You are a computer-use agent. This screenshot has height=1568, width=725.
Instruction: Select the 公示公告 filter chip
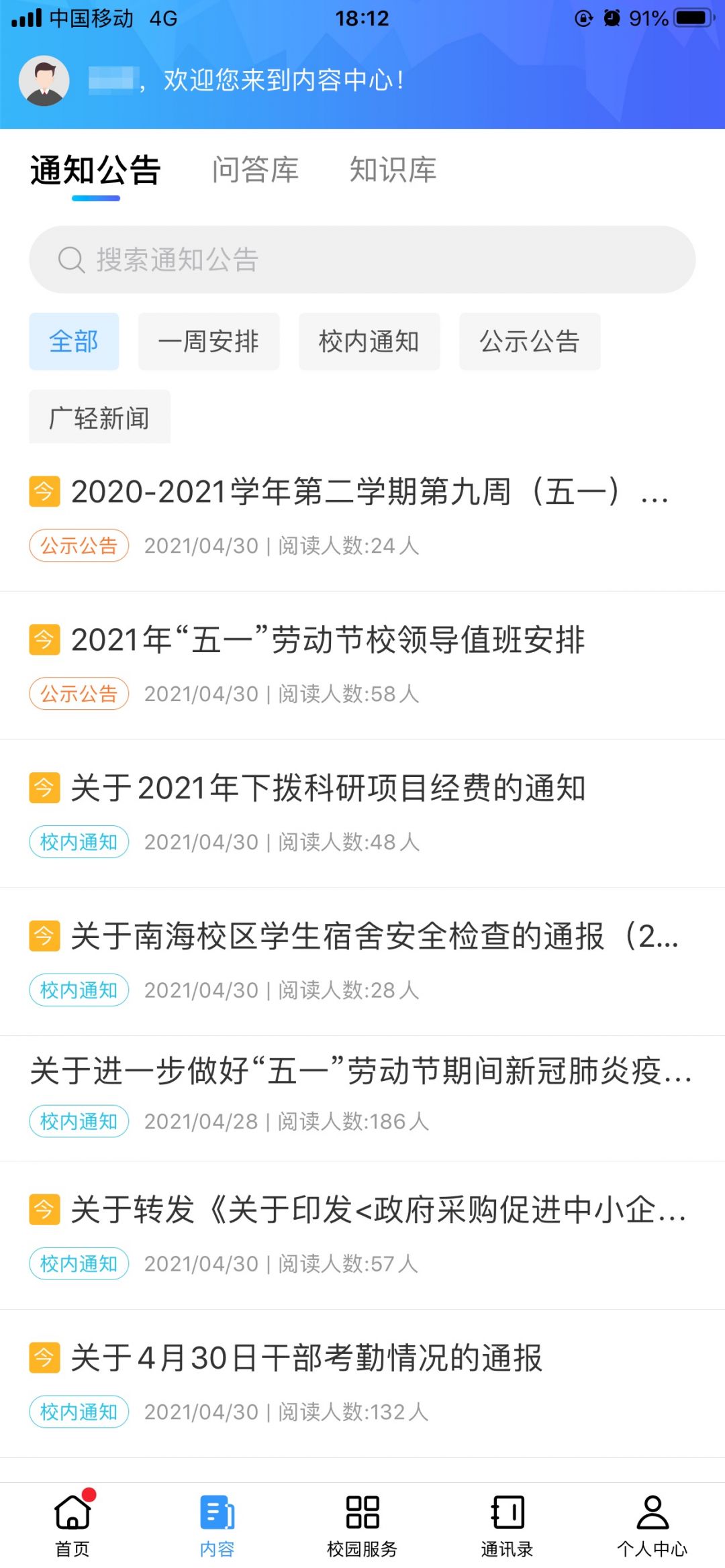click(530, 342)
